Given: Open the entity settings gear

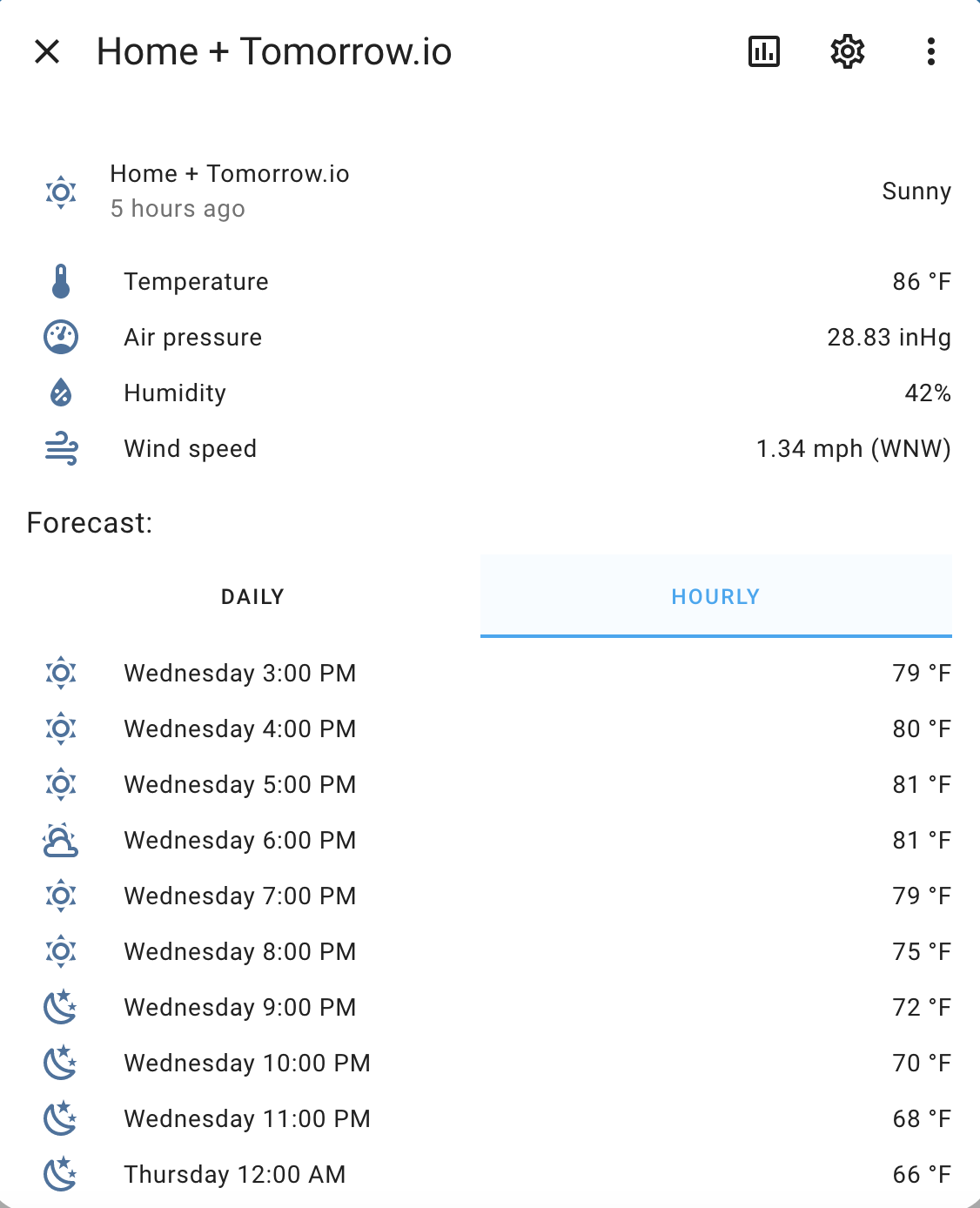Looking at the screenshot, I should pos(845,52).
